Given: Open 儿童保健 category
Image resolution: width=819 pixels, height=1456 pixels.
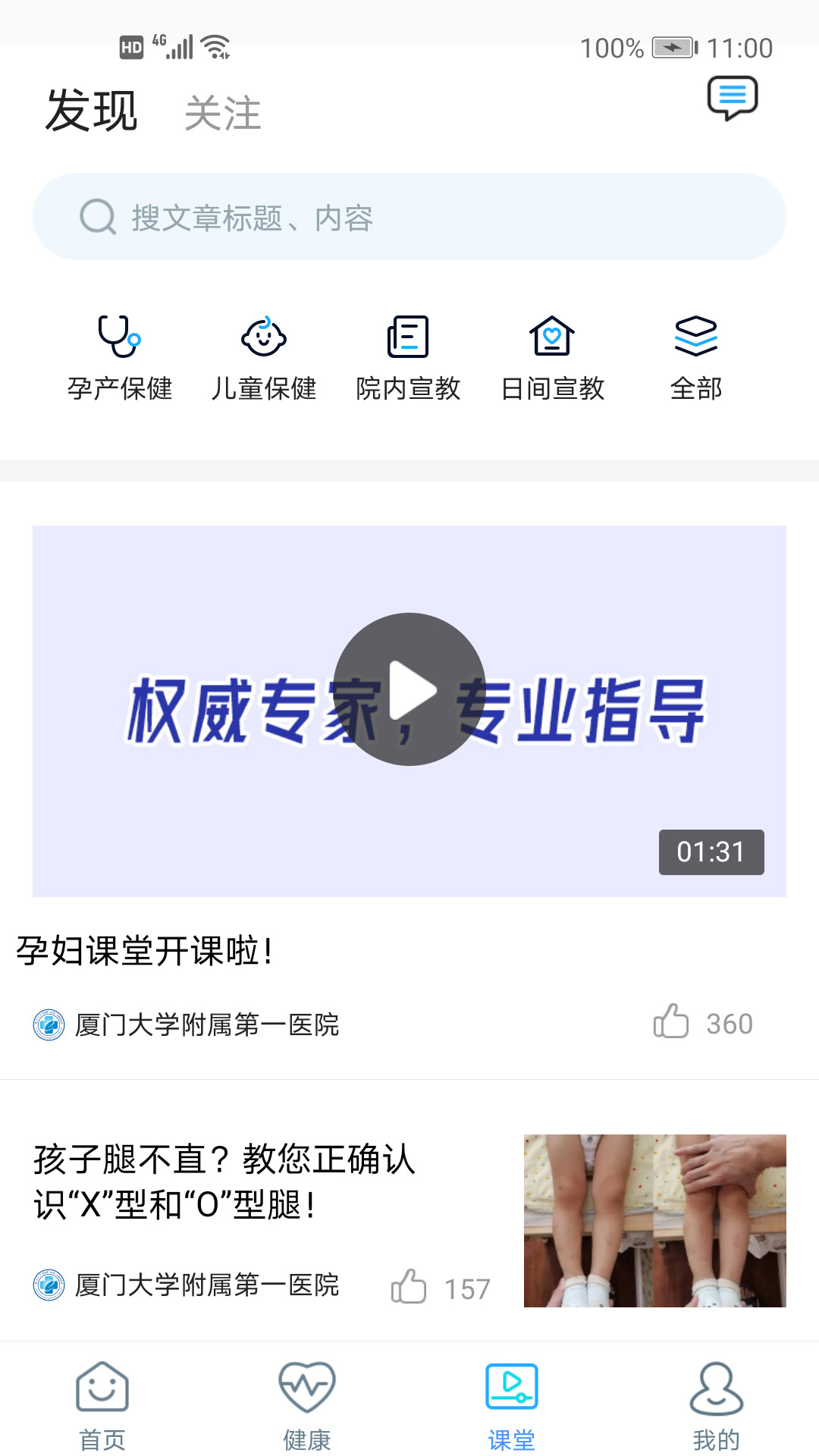Looking at the screenshot, I should pos(264,357).
